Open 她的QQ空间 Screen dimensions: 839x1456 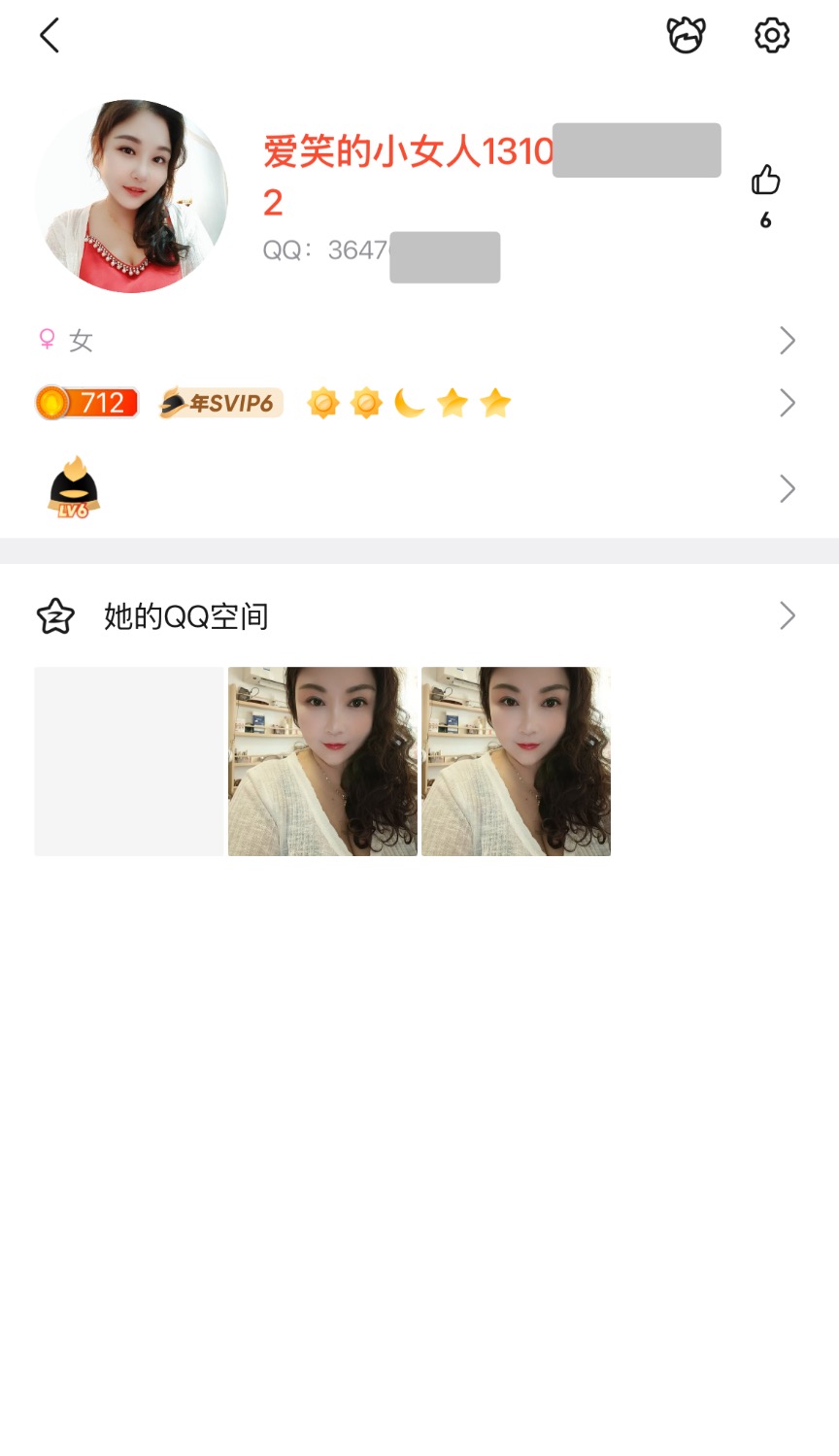418,616
